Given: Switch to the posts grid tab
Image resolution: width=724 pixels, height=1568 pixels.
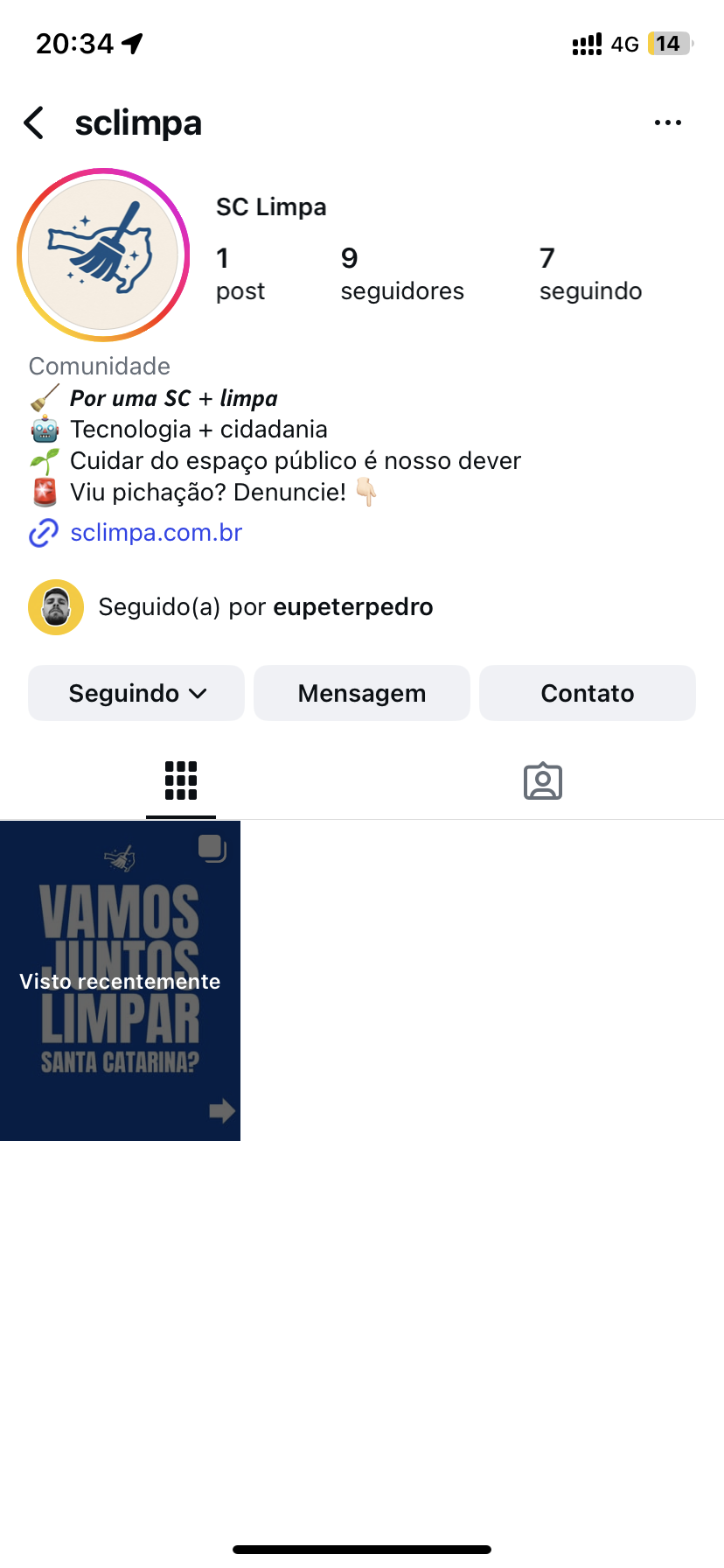Looking at the screenshot, I should point(181,780).
